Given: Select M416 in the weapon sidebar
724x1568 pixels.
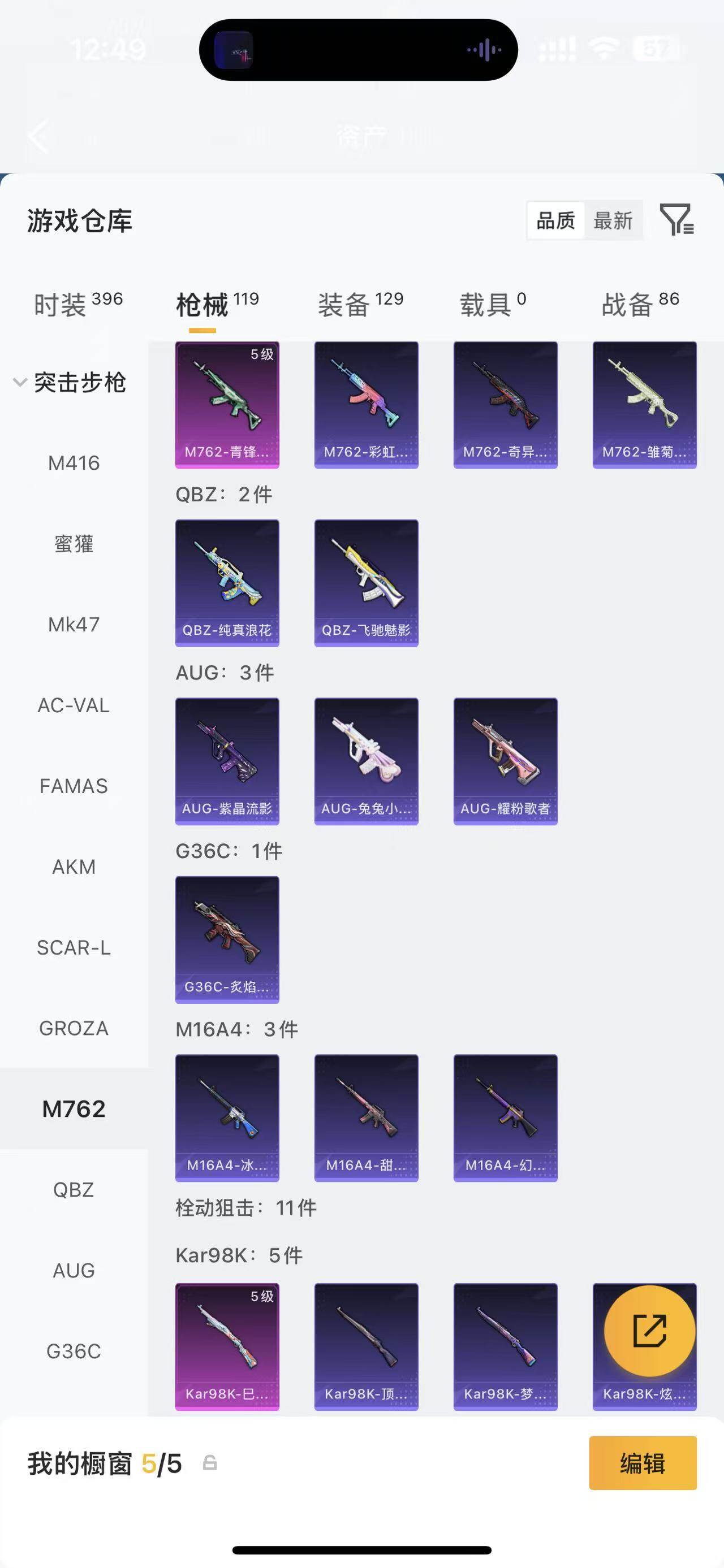Looking at the screenshot, I should pos(74,463).
